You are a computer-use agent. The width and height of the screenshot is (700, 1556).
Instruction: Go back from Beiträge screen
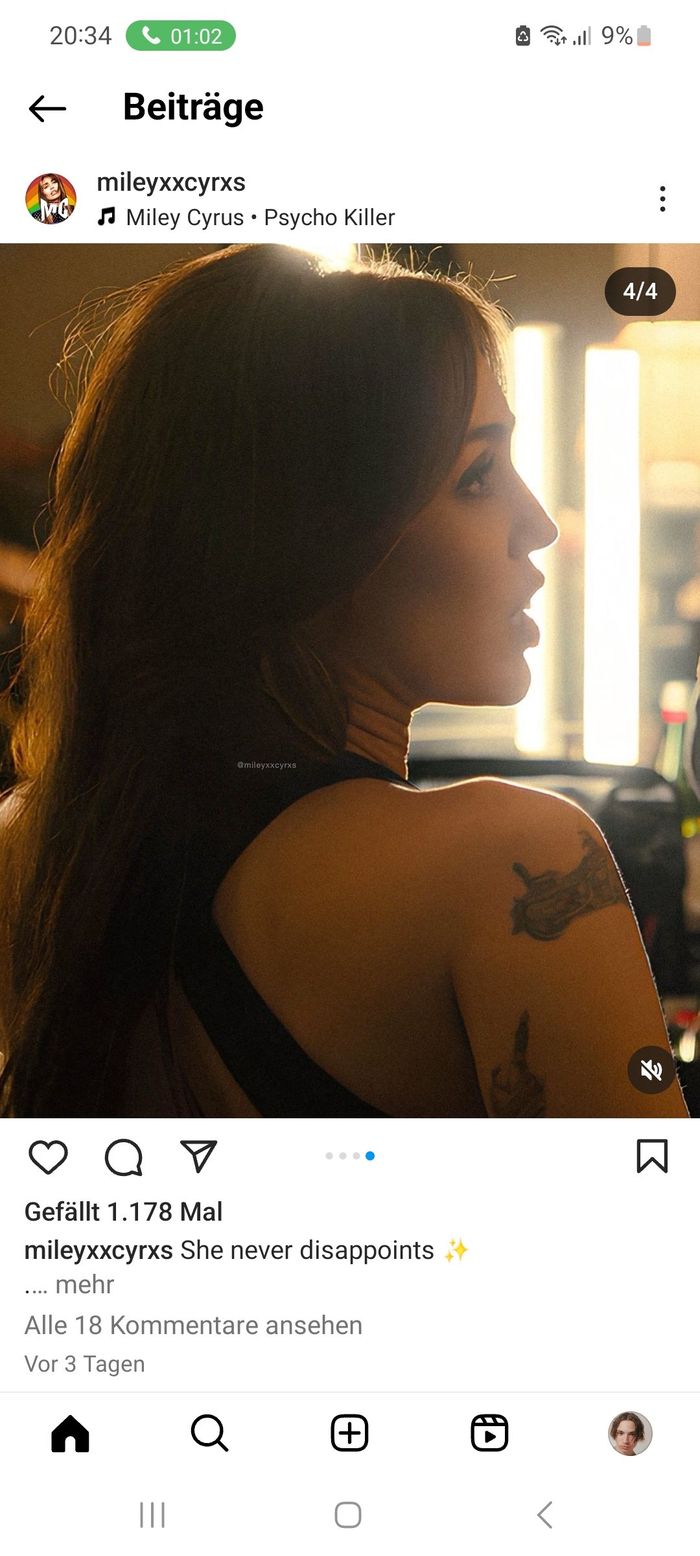[47, 108]
